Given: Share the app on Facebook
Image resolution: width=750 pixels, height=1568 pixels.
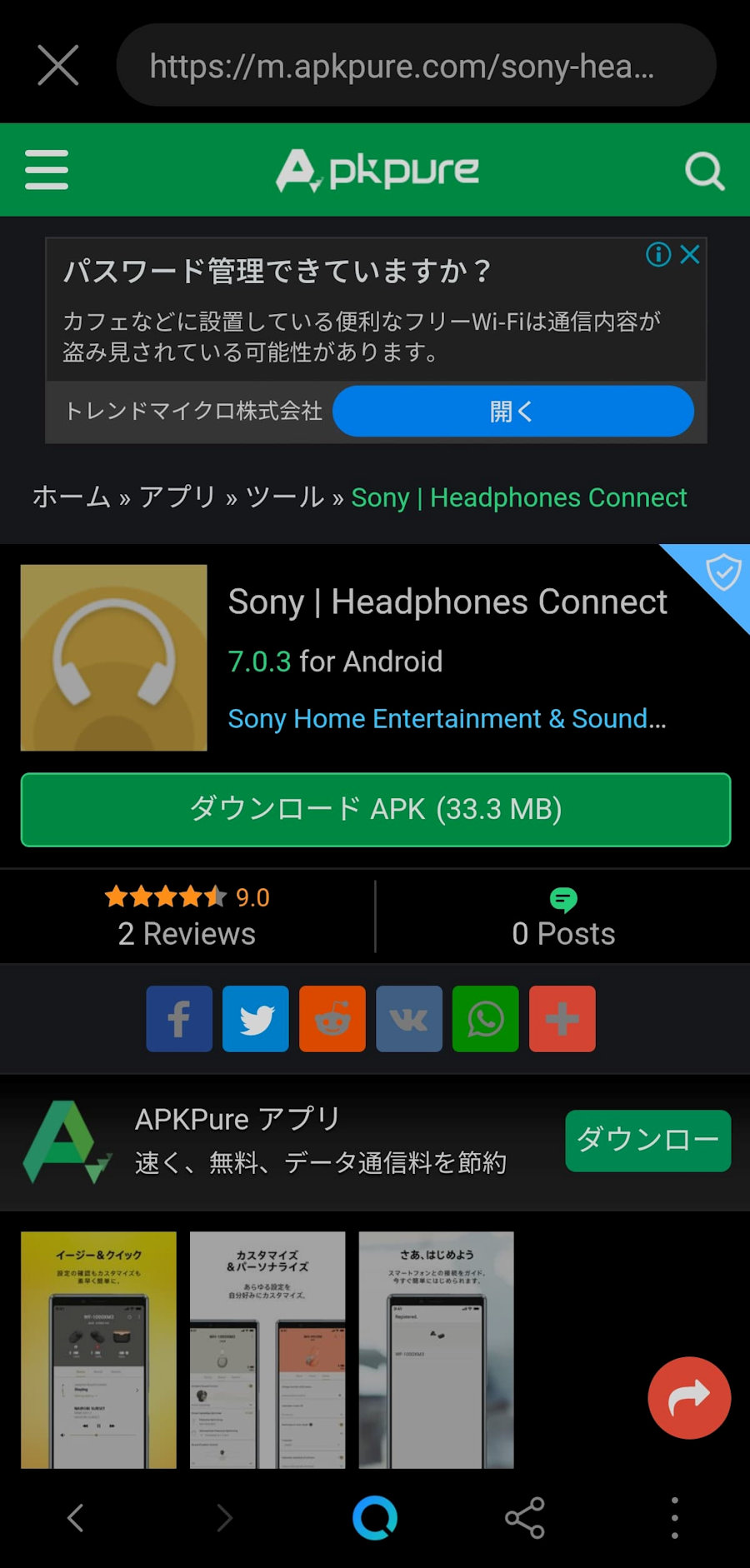Looking at the screenshot, I should (179, 1019).
